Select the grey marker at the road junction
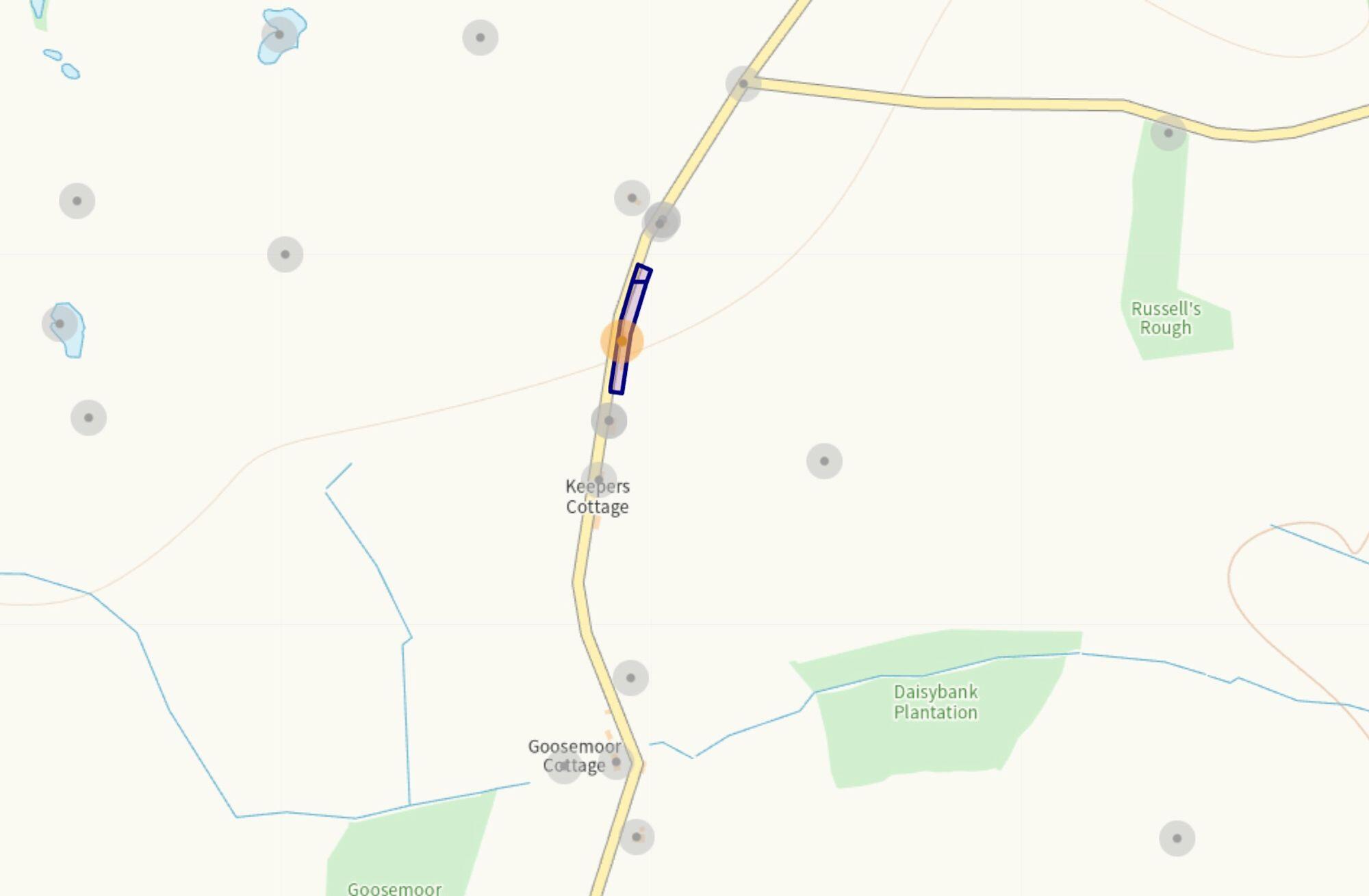 click(x=743, y=84)
